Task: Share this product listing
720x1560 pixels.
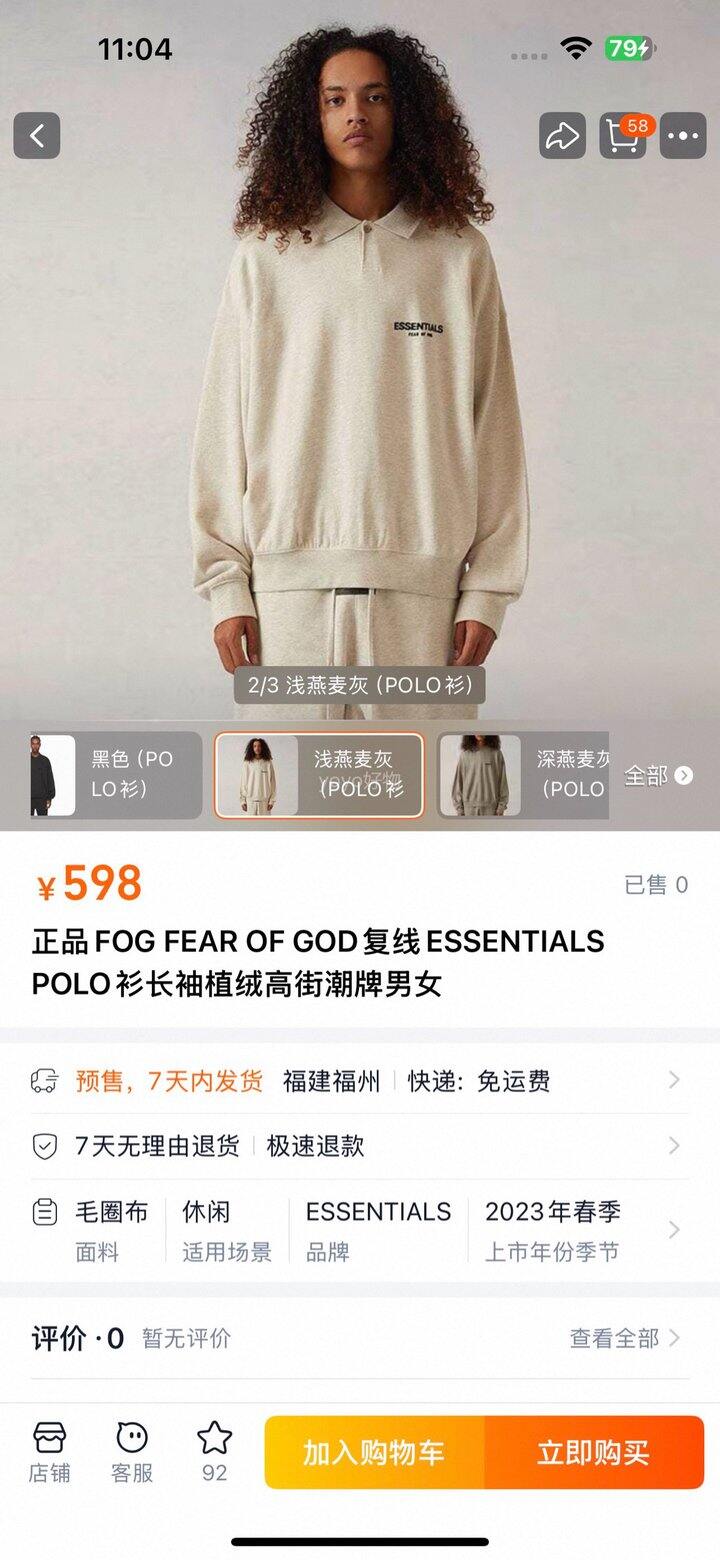Action: coord(562,136)
